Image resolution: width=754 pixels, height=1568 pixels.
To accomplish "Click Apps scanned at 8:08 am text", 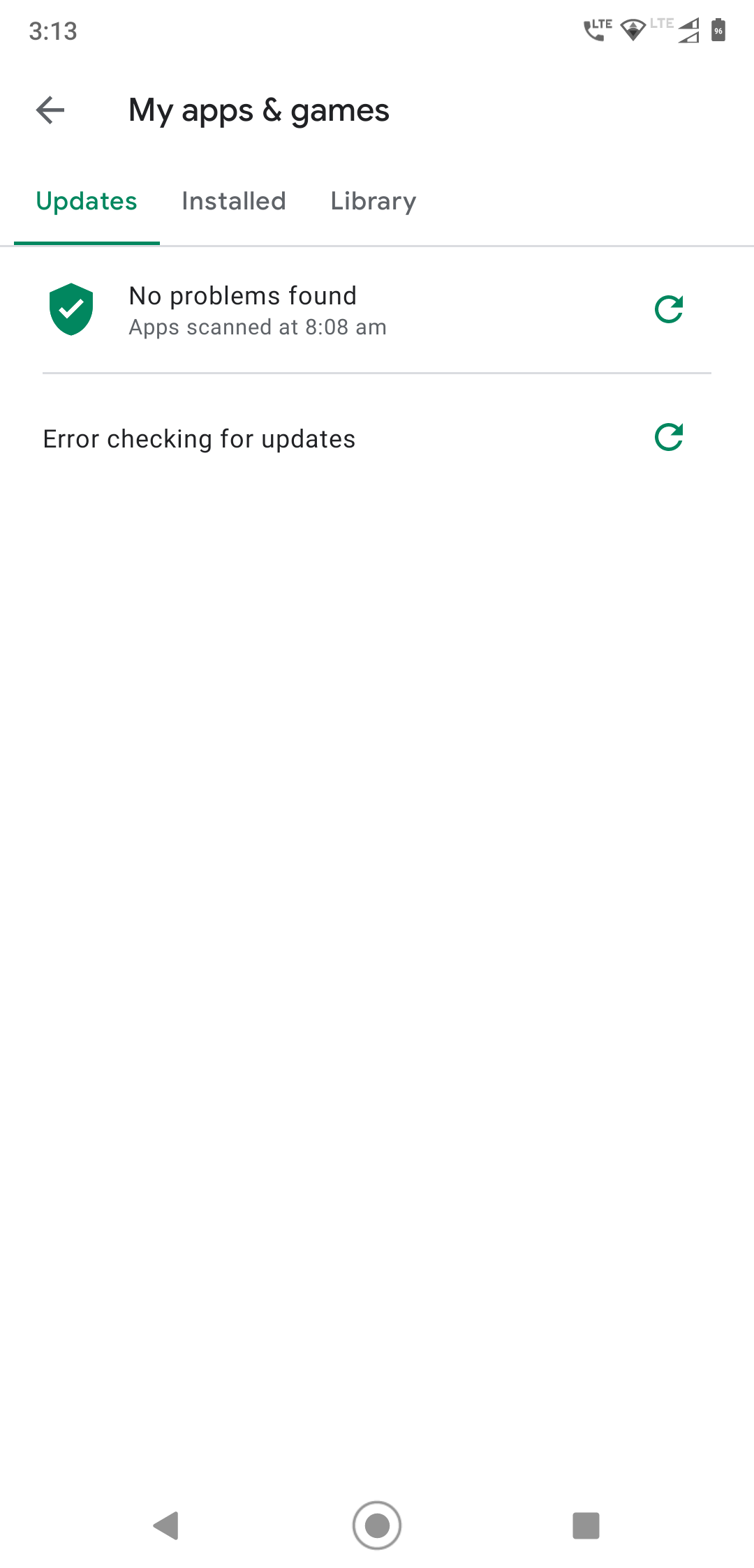I will pyautogui.click(x=258, y=327).
